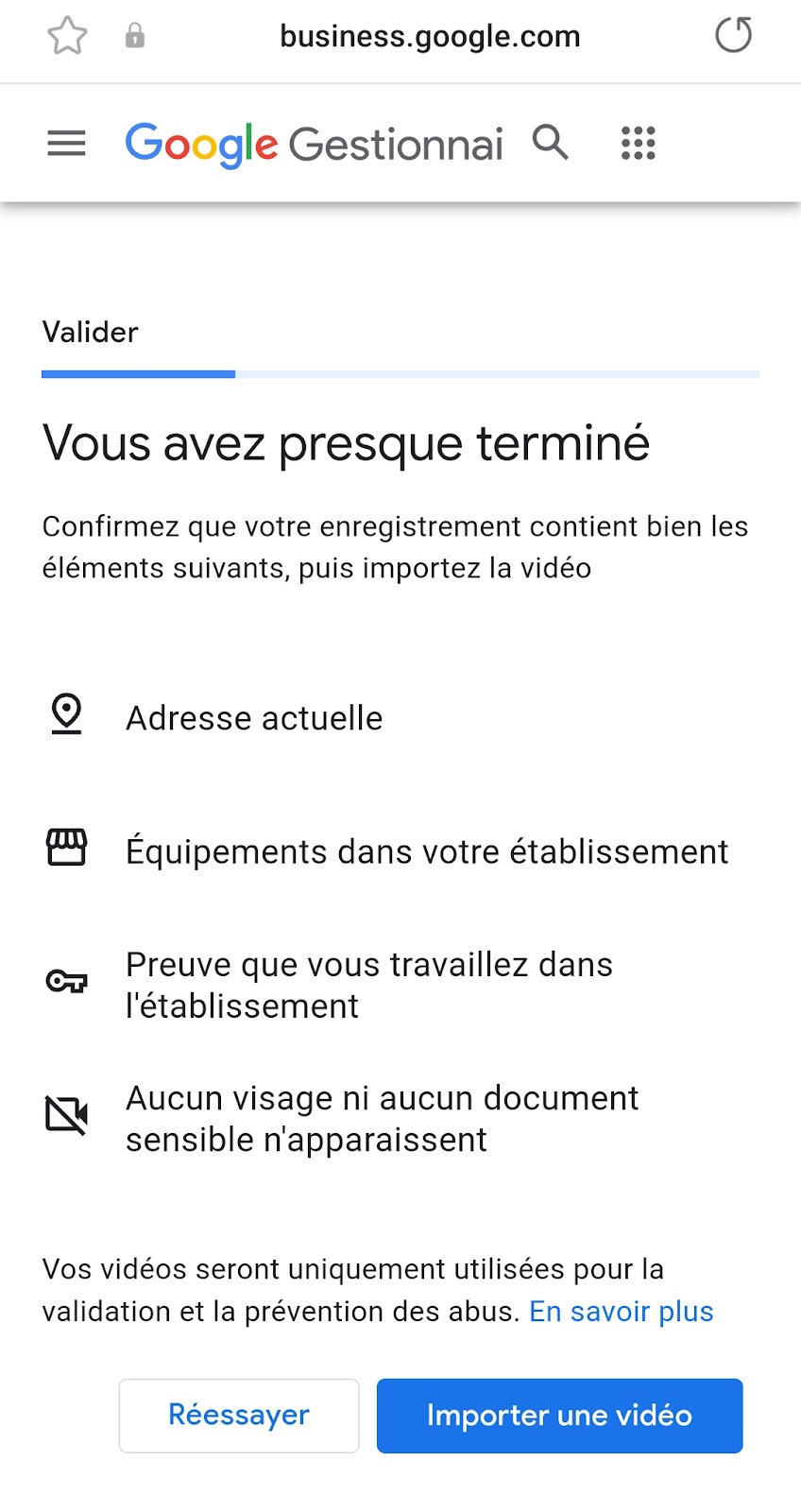
Task: Open the En savoir plus link
Action: pos(622,1312)
